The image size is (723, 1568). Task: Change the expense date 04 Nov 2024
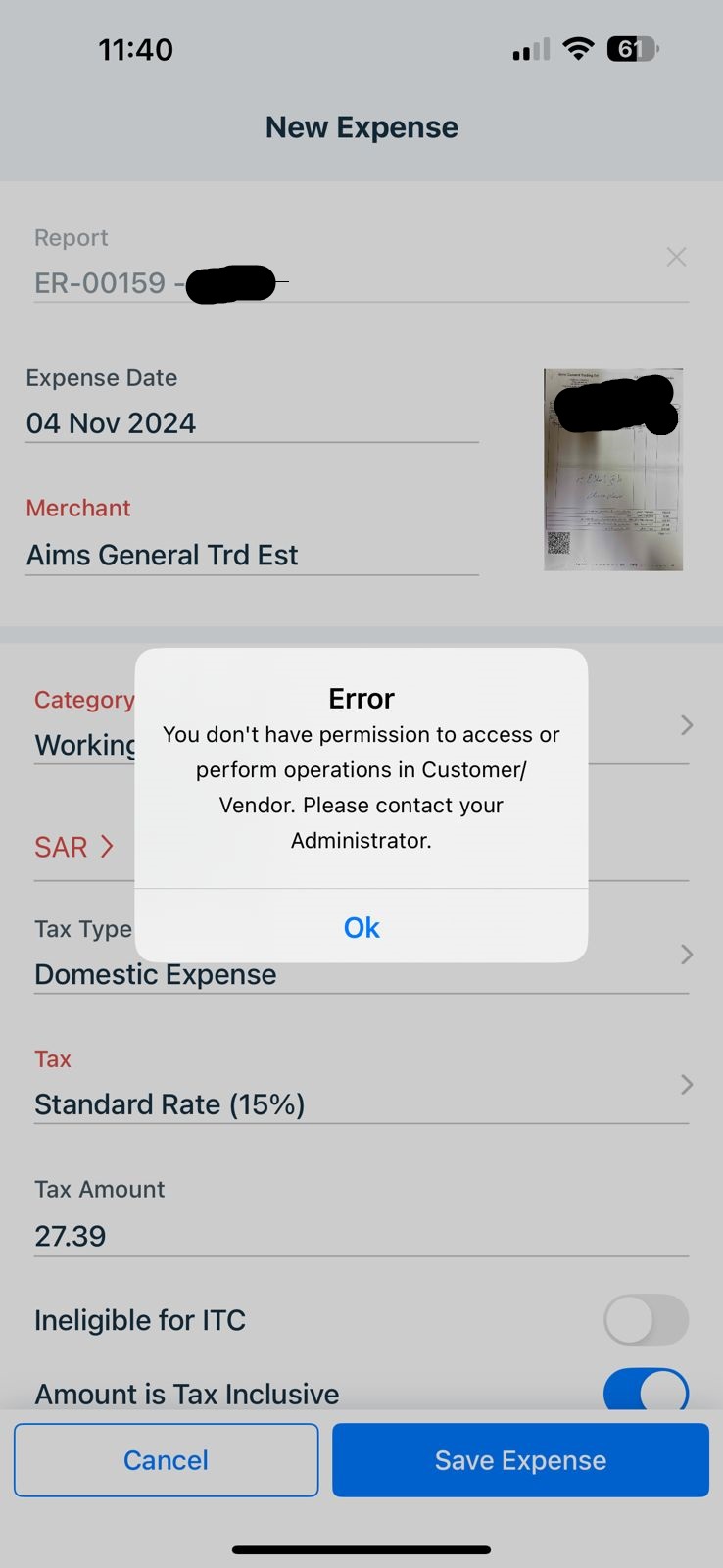point(252,423)
